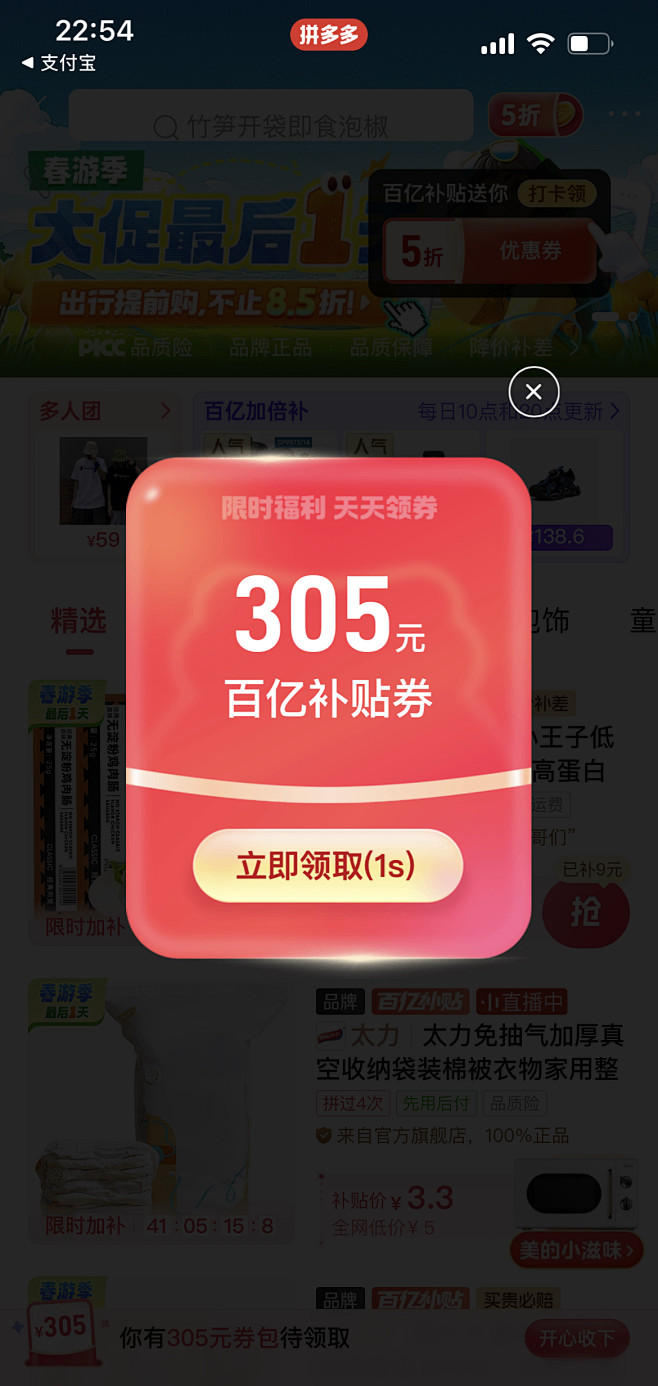Tap 立即领取 to claim the coupon

[328, 866]
